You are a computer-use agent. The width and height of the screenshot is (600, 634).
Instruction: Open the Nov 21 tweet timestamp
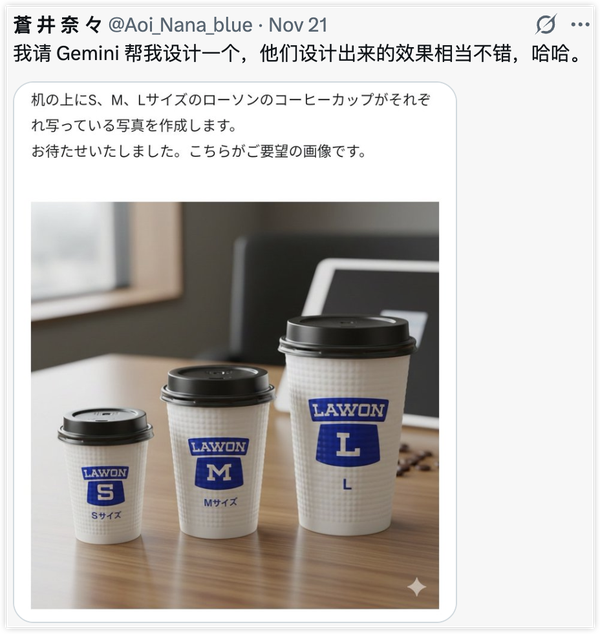(x=298, y=25)
